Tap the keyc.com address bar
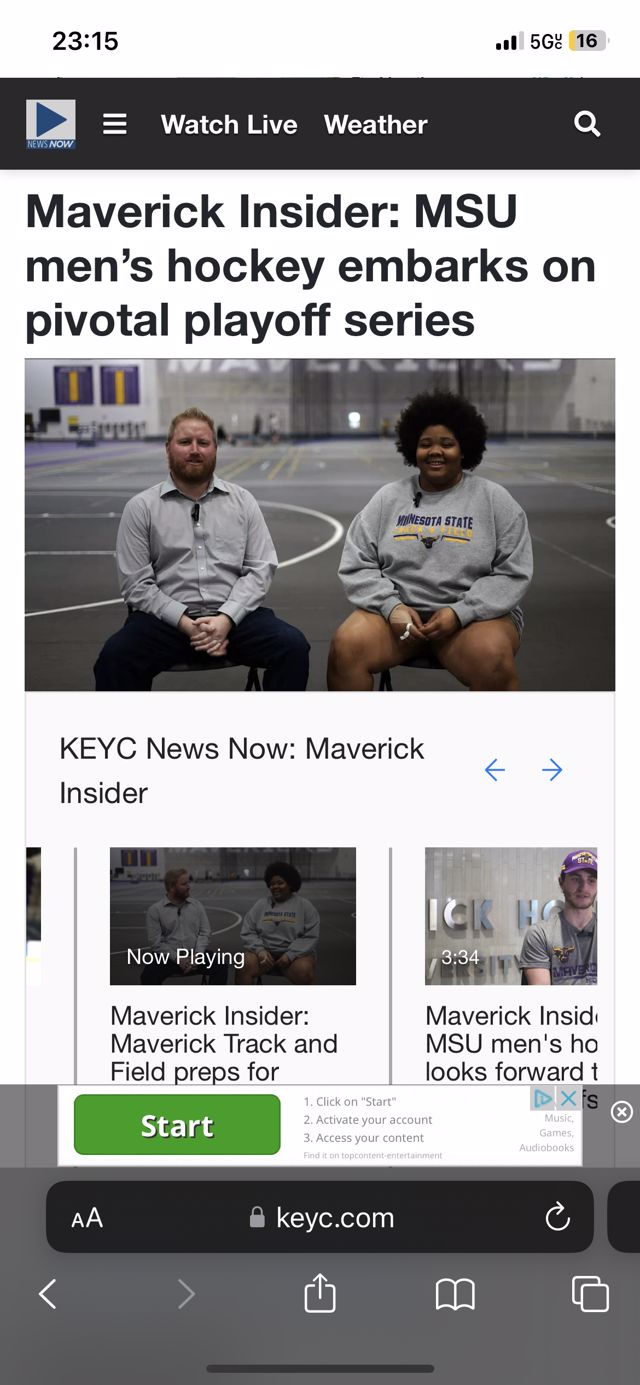 (322, 1217)
